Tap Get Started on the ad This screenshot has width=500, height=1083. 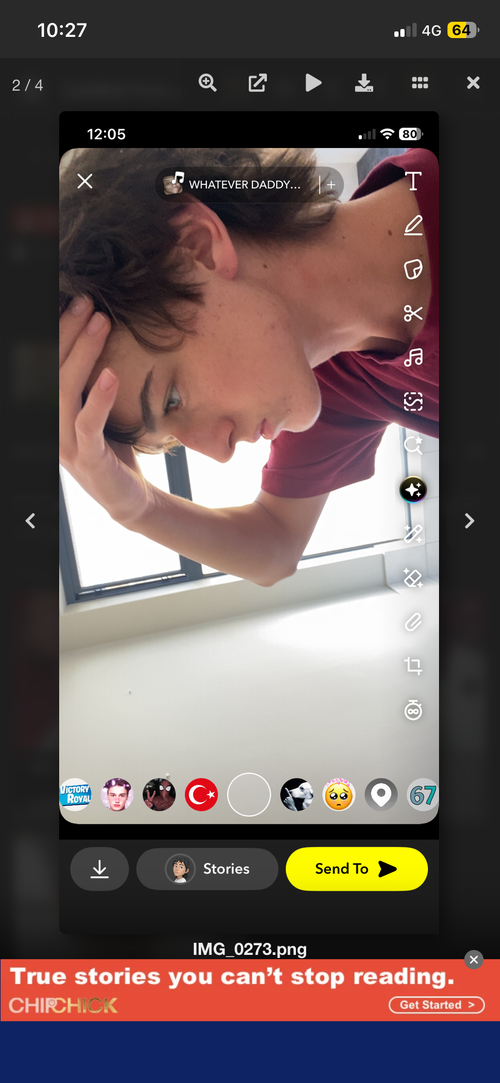436,1005
